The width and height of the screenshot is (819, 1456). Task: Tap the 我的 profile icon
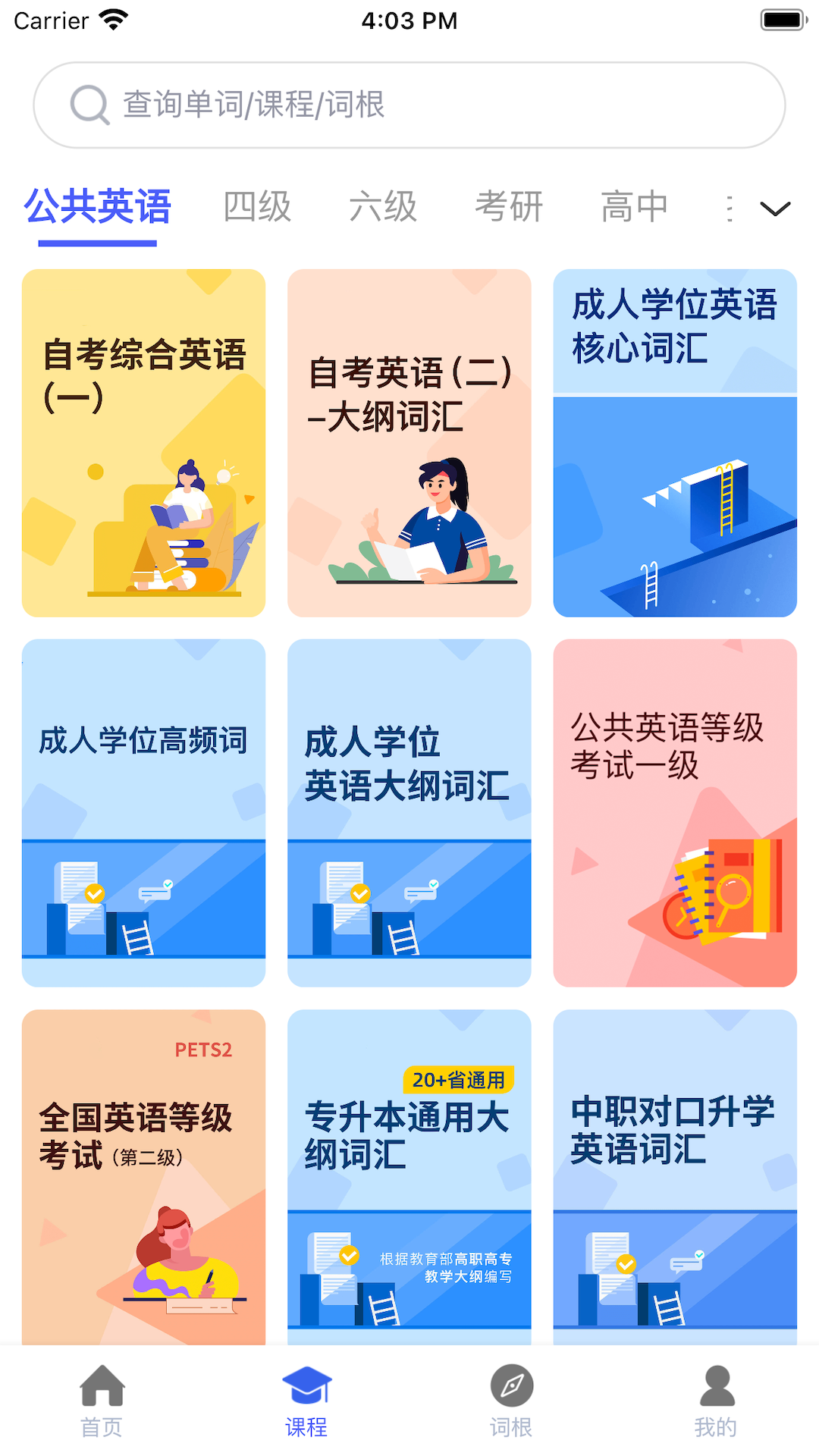click(x=716, y=1385)
